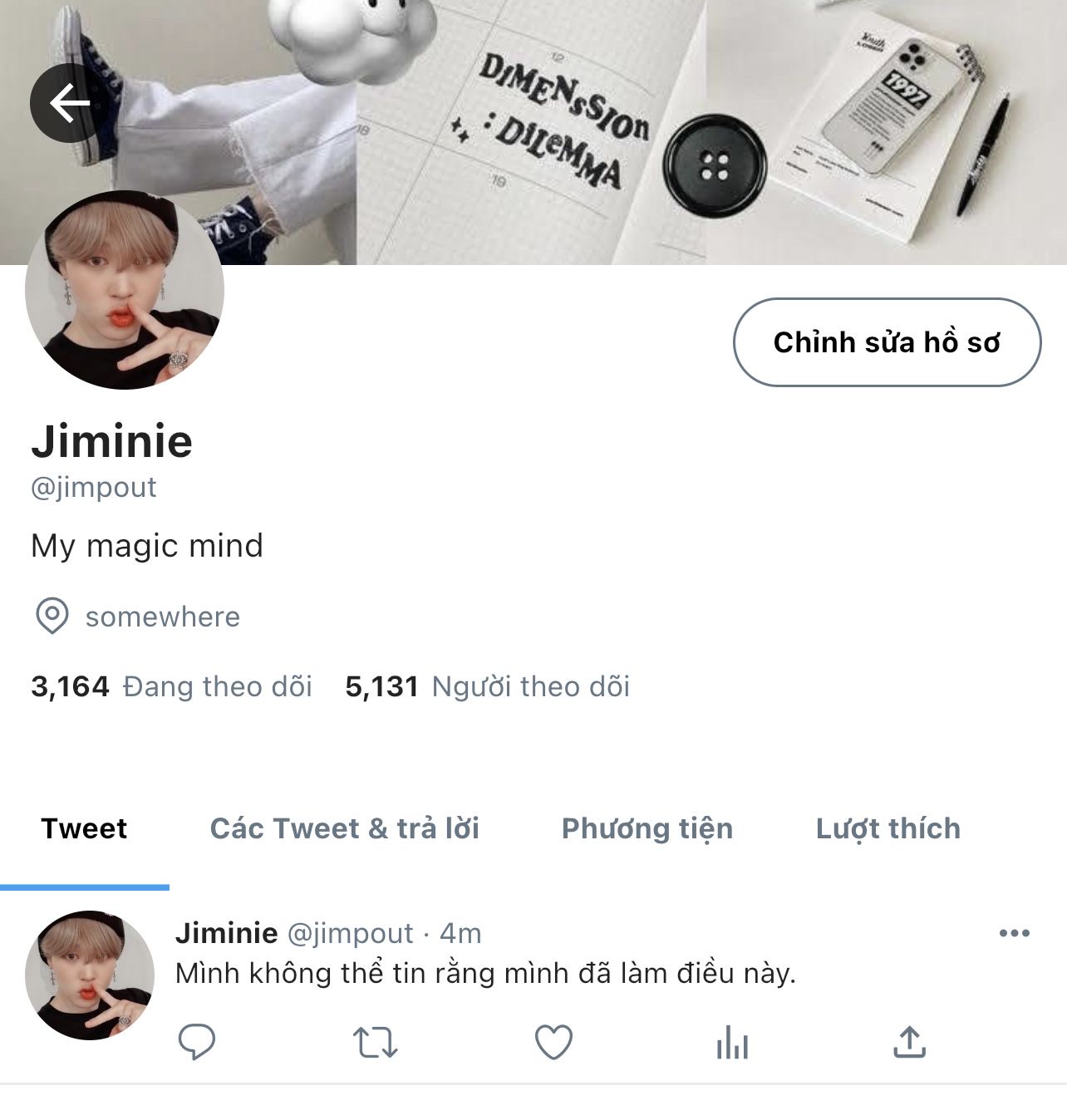
Task: View the 5,131 Người theo dõi list
Action: (x=487, y=686)
